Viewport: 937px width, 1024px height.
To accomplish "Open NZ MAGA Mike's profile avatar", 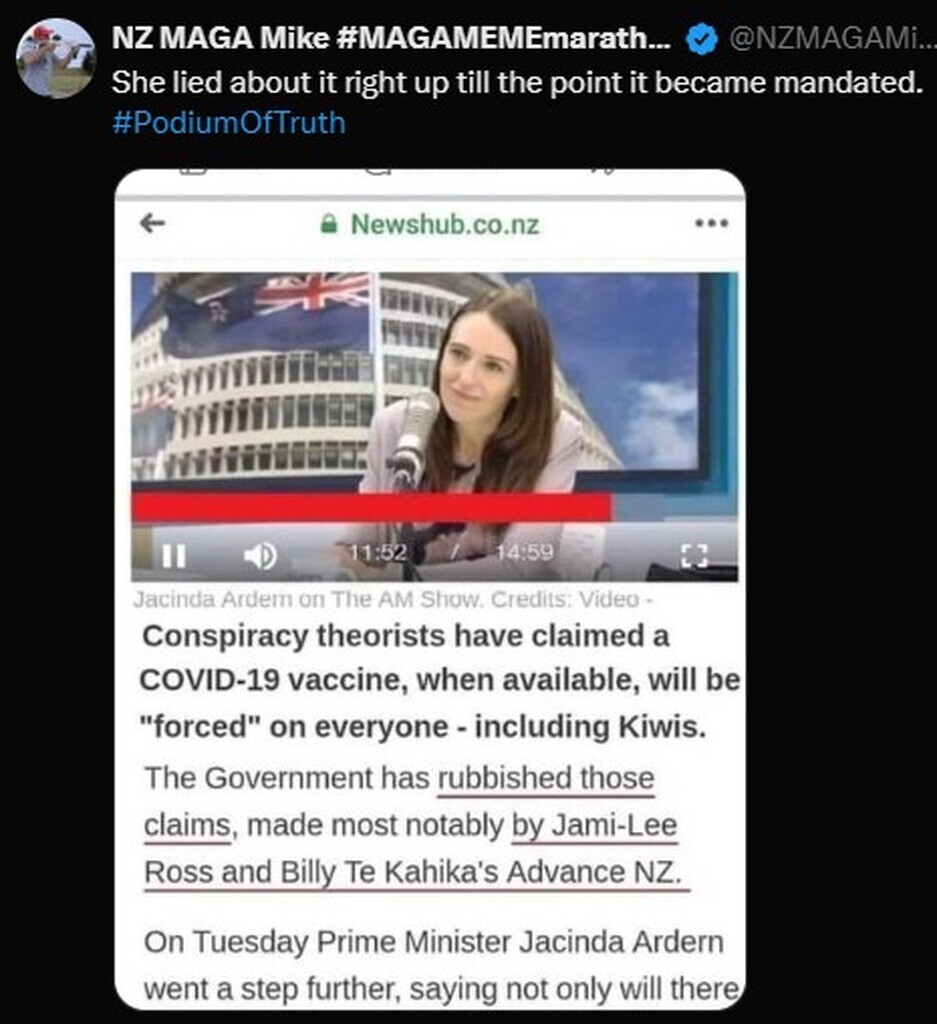I will [x=55, y=58].
